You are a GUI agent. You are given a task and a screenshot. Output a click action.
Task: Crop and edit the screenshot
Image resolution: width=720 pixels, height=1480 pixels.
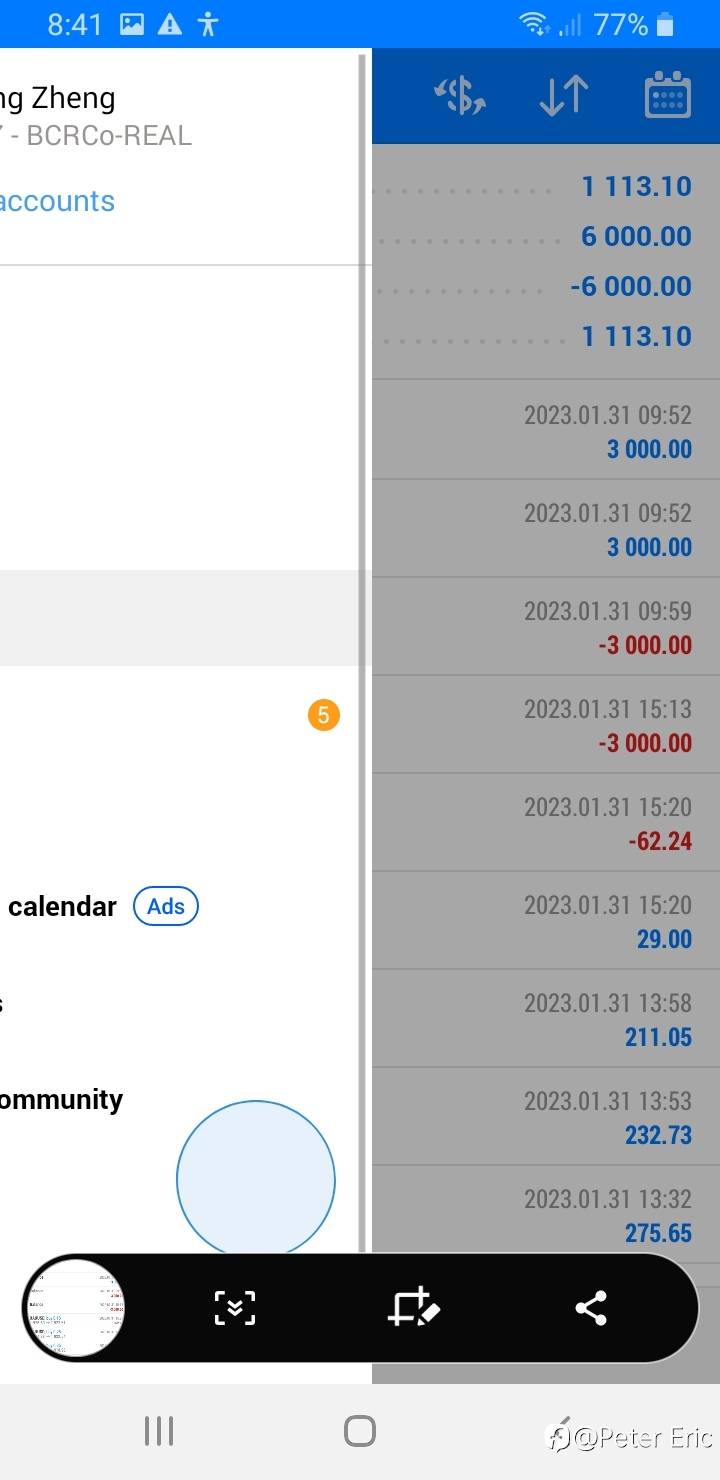point(413,1308)
